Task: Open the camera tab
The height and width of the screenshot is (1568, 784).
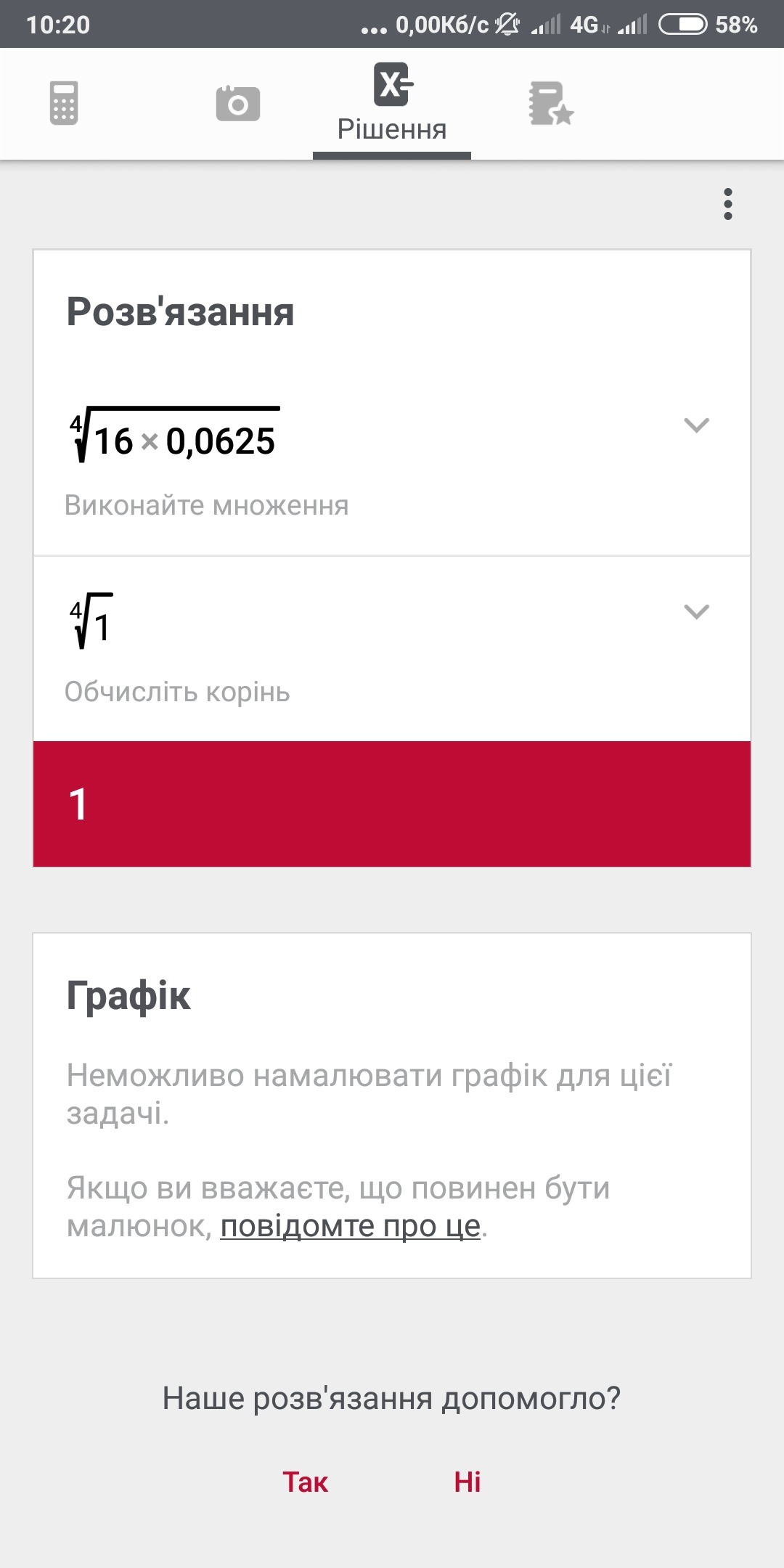Action: click(x=238, y=103)
